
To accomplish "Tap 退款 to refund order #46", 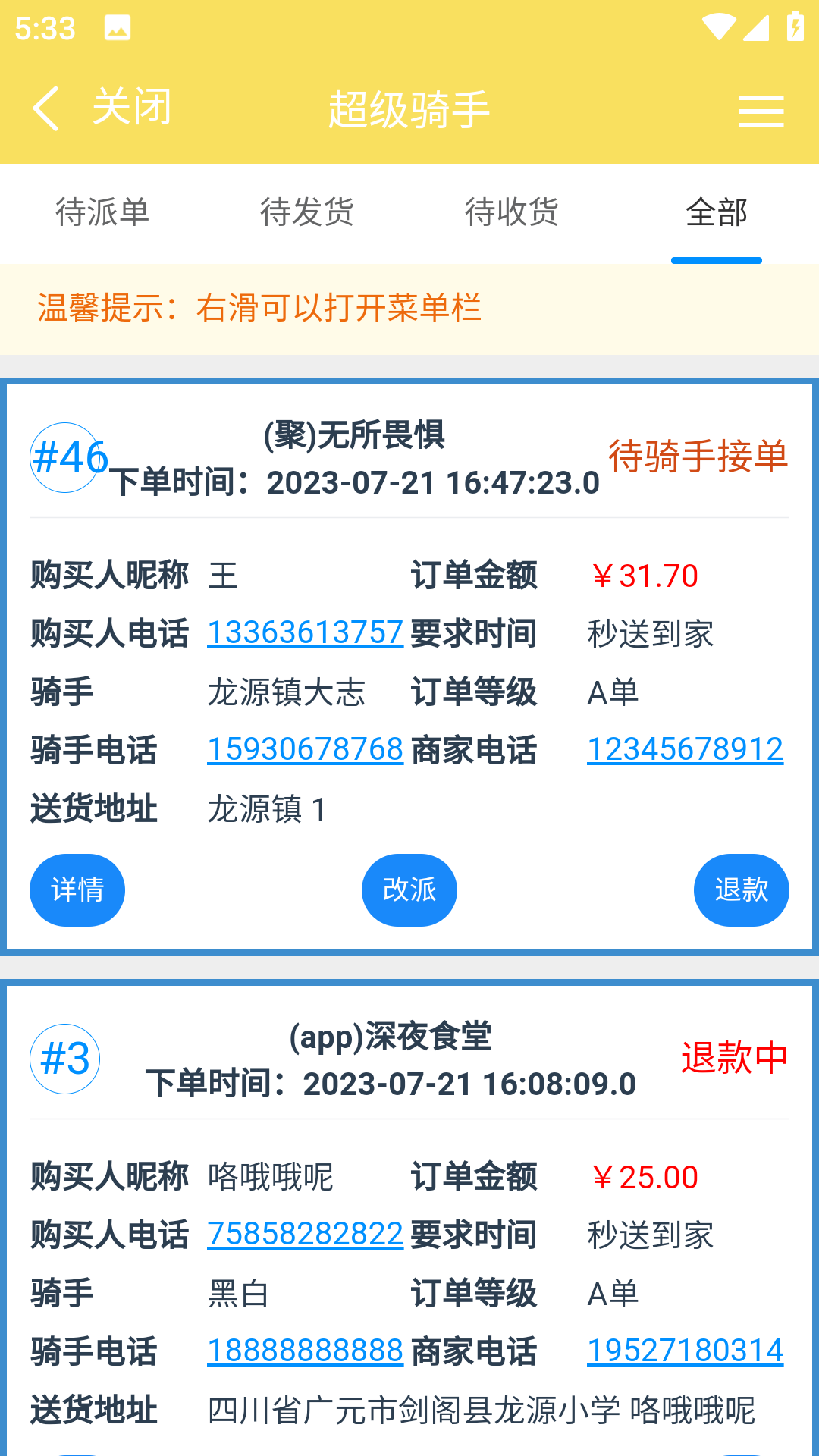I will (742, 890).
